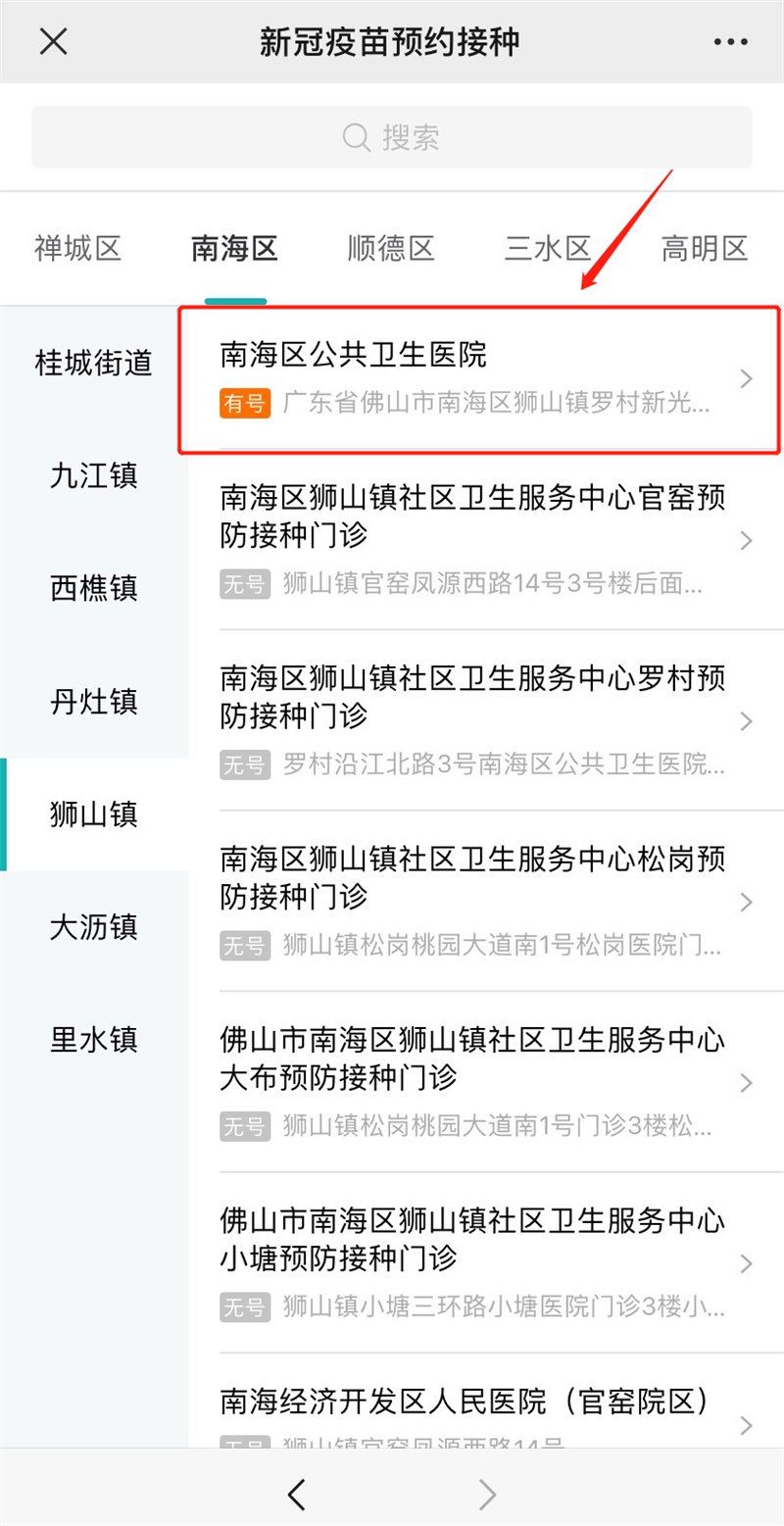Select 大沥镇 in the side list
This screenshot has width=784, height=1526.
click(94, 927)
